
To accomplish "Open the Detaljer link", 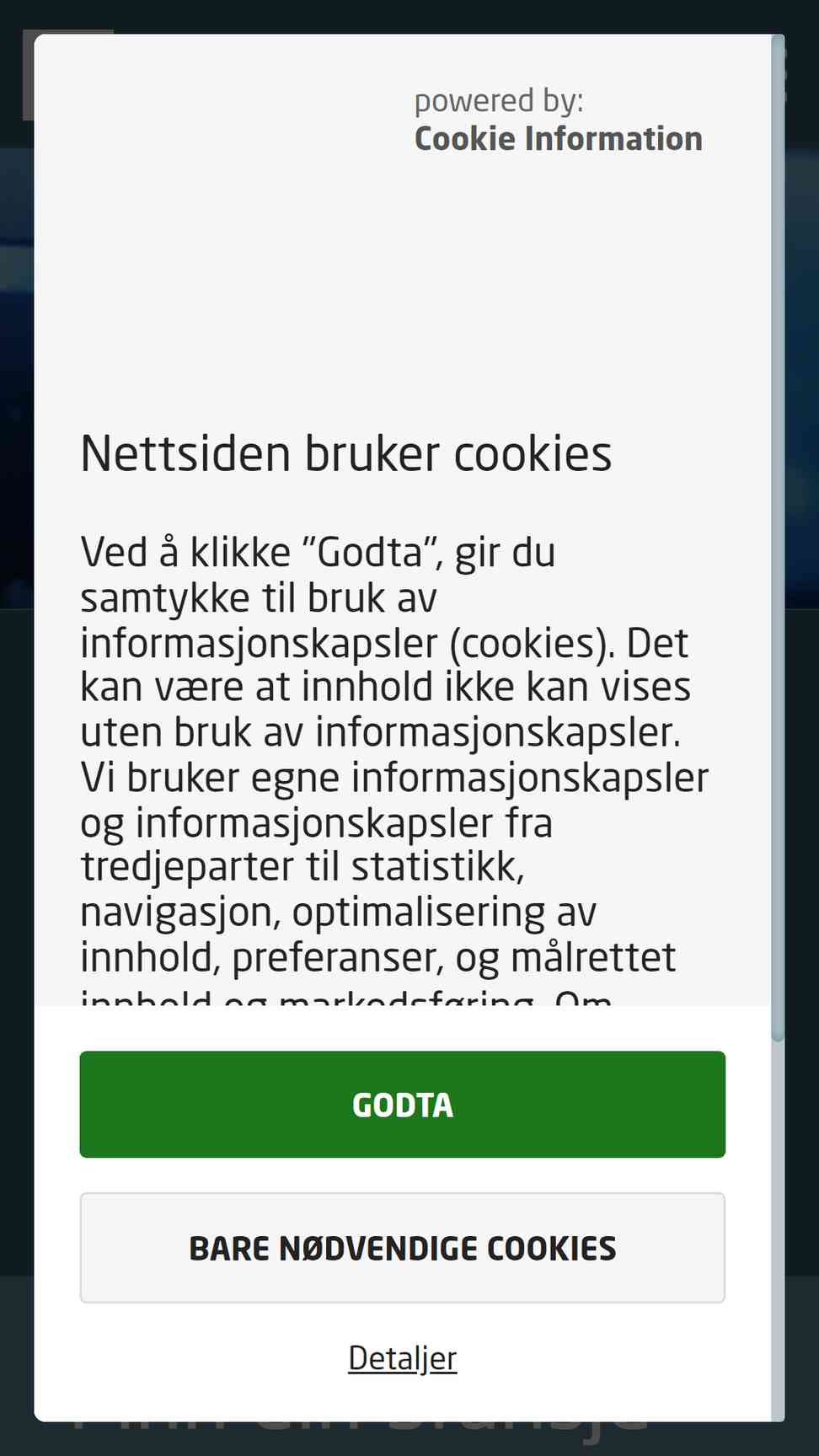I will pyautogui.click(x=402, y=1357).
